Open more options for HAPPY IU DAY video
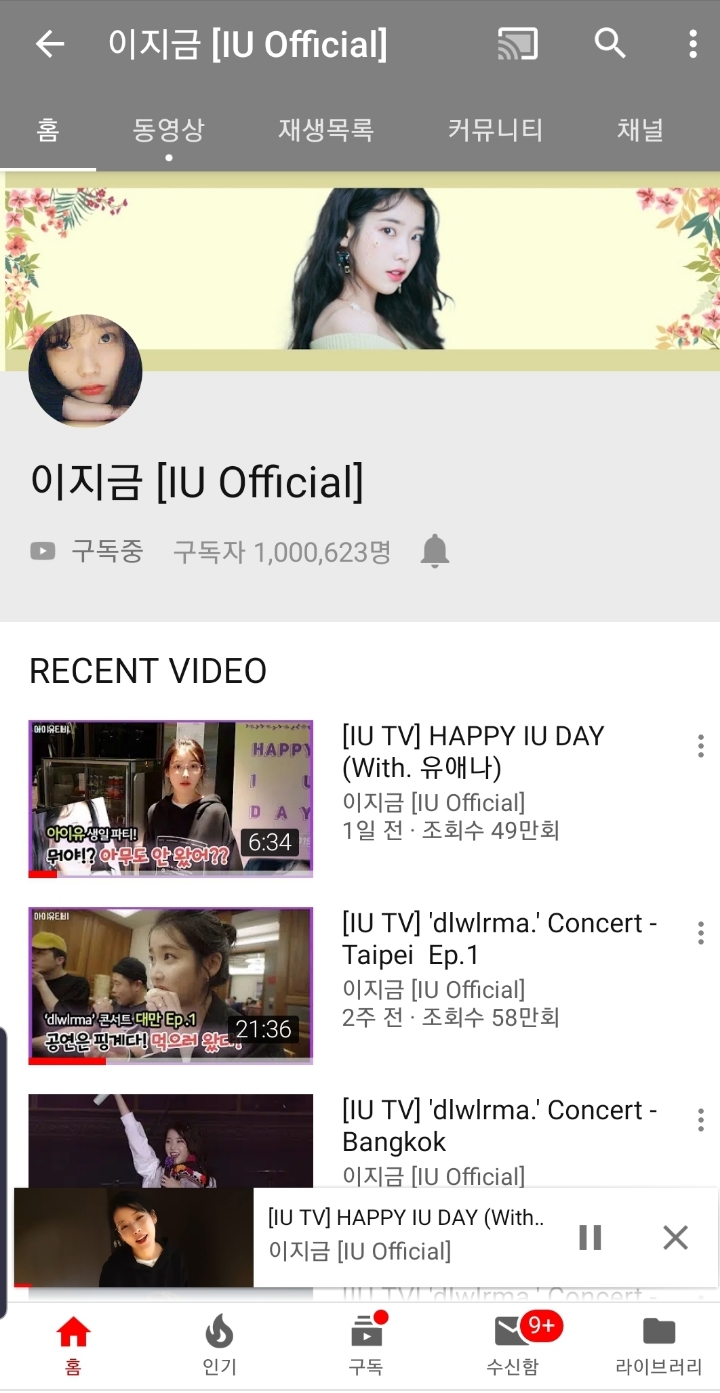The height and width of the screenshot is (1393, 720). 700,746
